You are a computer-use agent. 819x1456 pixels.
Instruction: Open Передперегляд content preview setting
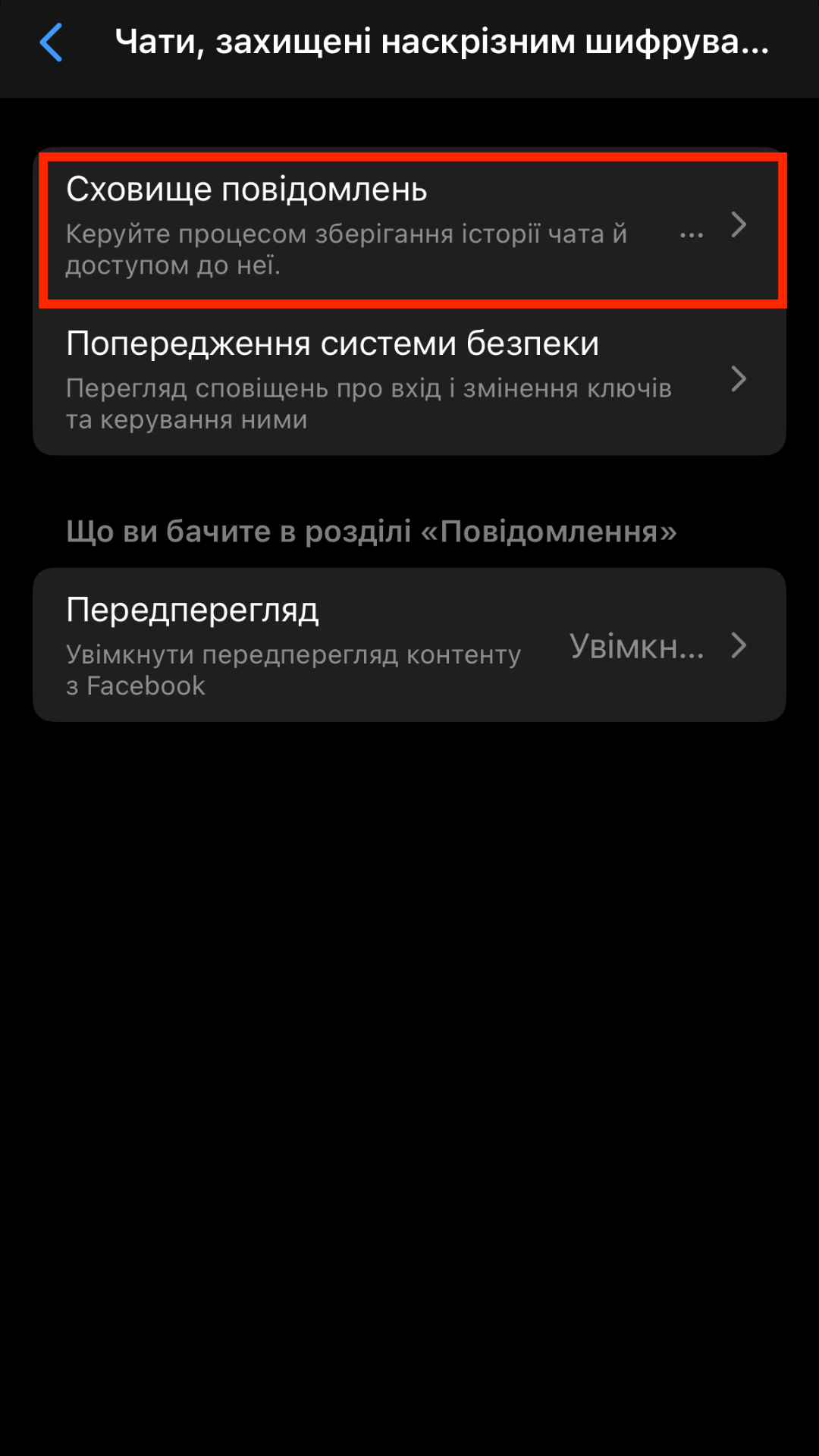pyautogui.click(x=409, y=645)
